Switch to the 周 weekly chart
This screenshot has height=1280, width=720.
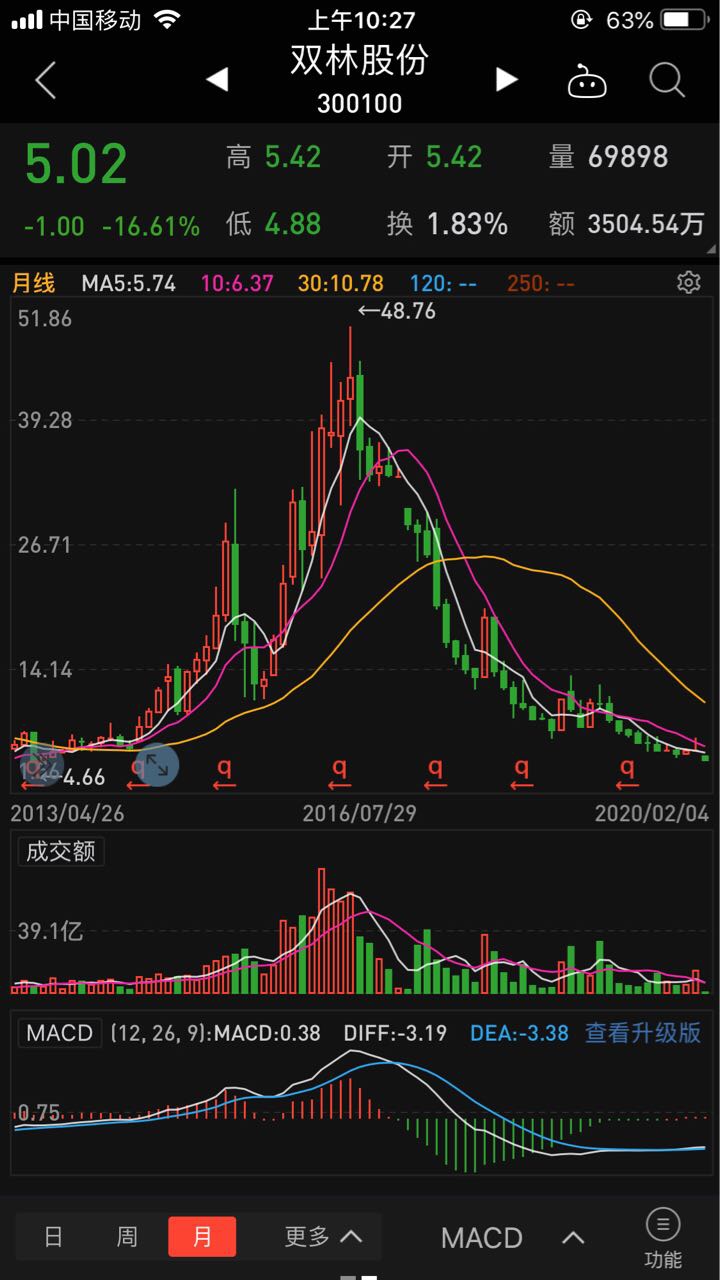coord(127,1237)
